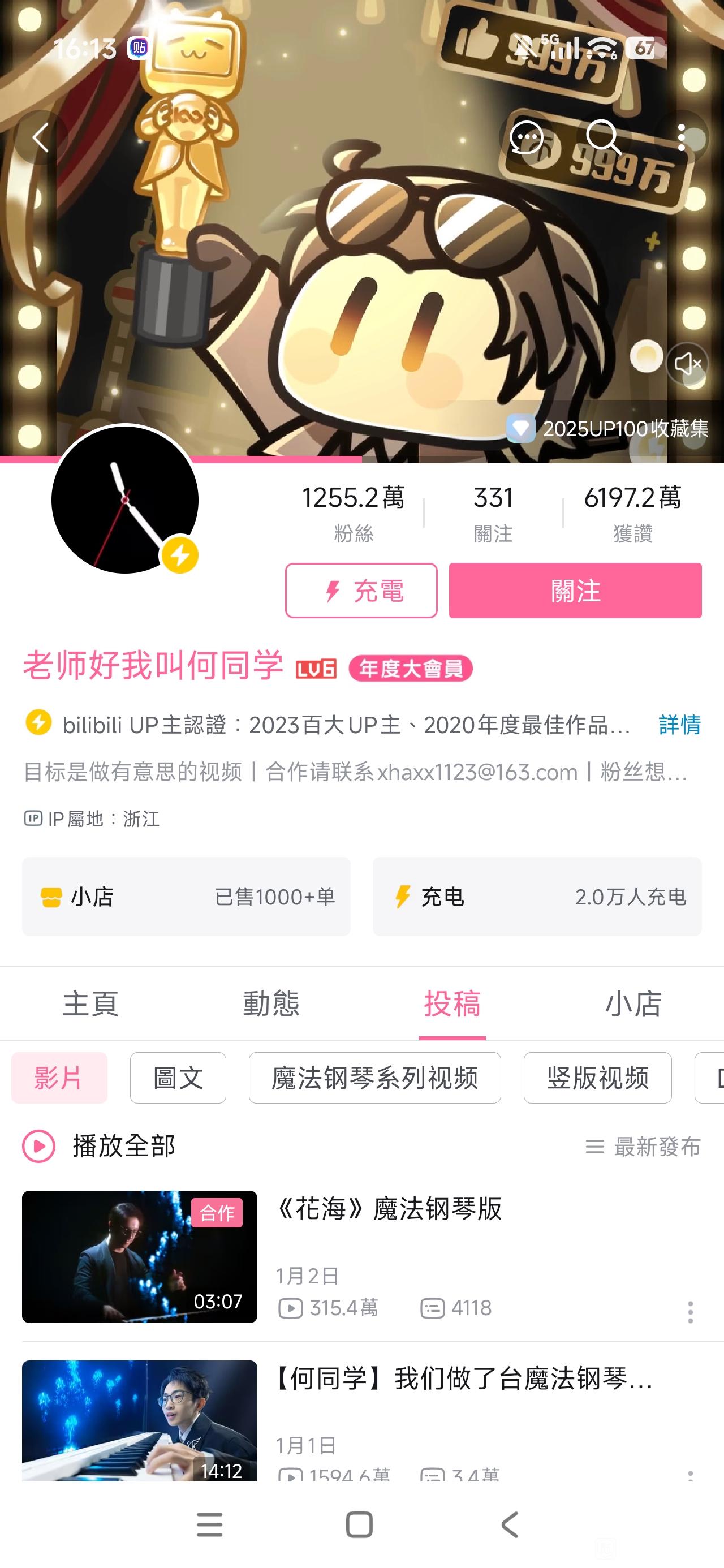Open the 充电 supporters card
Image resolution: width=724 pixels, height=1568 pixels.
[537, 896]
